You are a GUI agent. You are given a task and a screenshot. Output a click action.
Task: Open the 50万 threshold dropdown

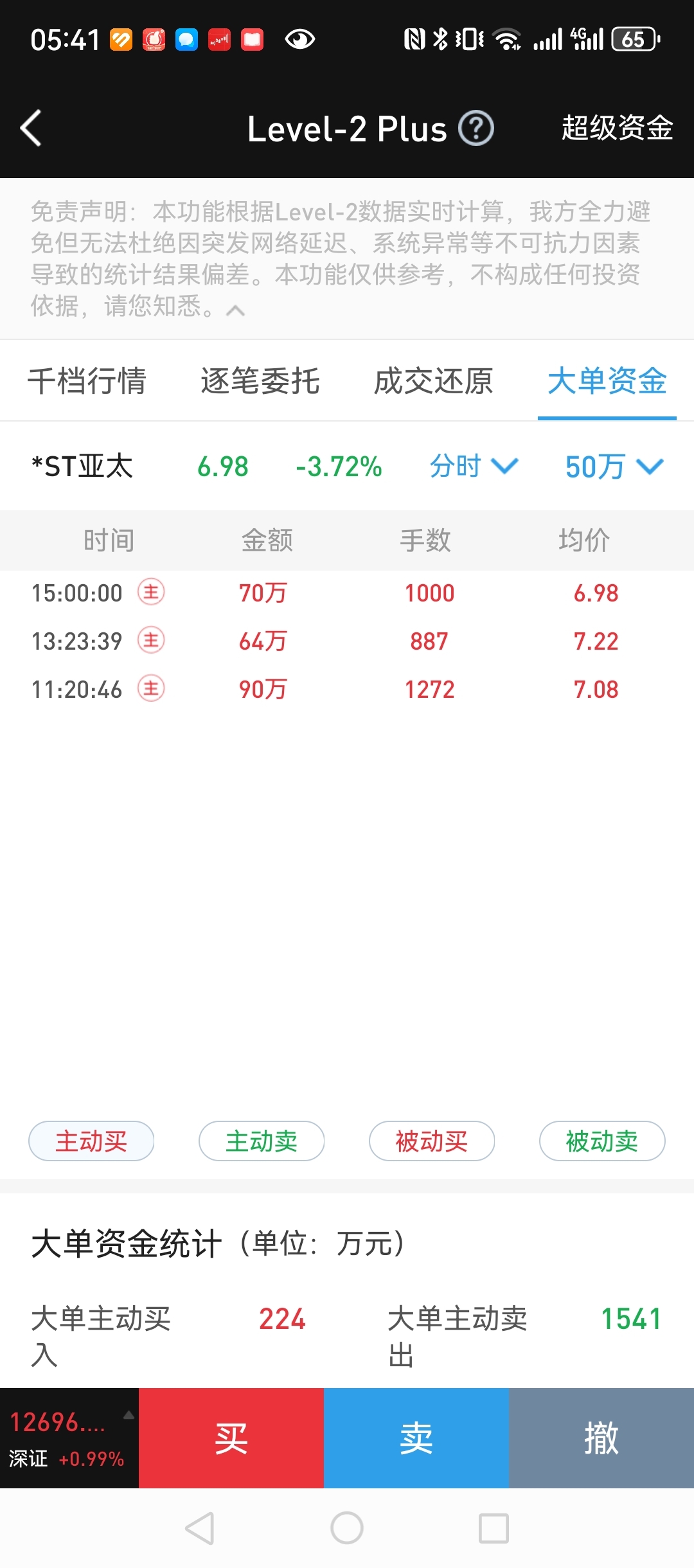614,466
